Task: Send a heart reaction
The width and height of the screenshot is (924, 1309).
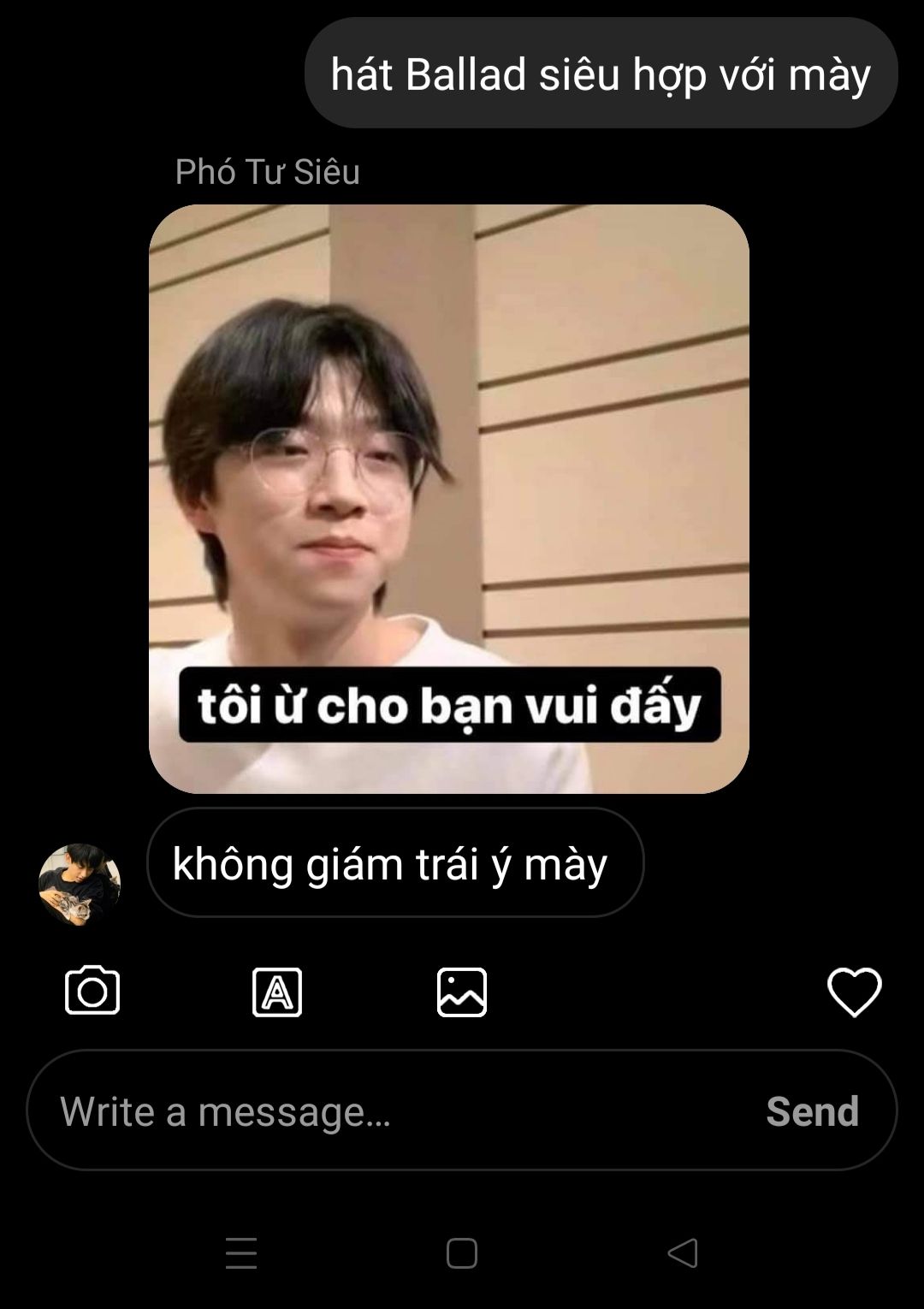Action: coord(854,992)
